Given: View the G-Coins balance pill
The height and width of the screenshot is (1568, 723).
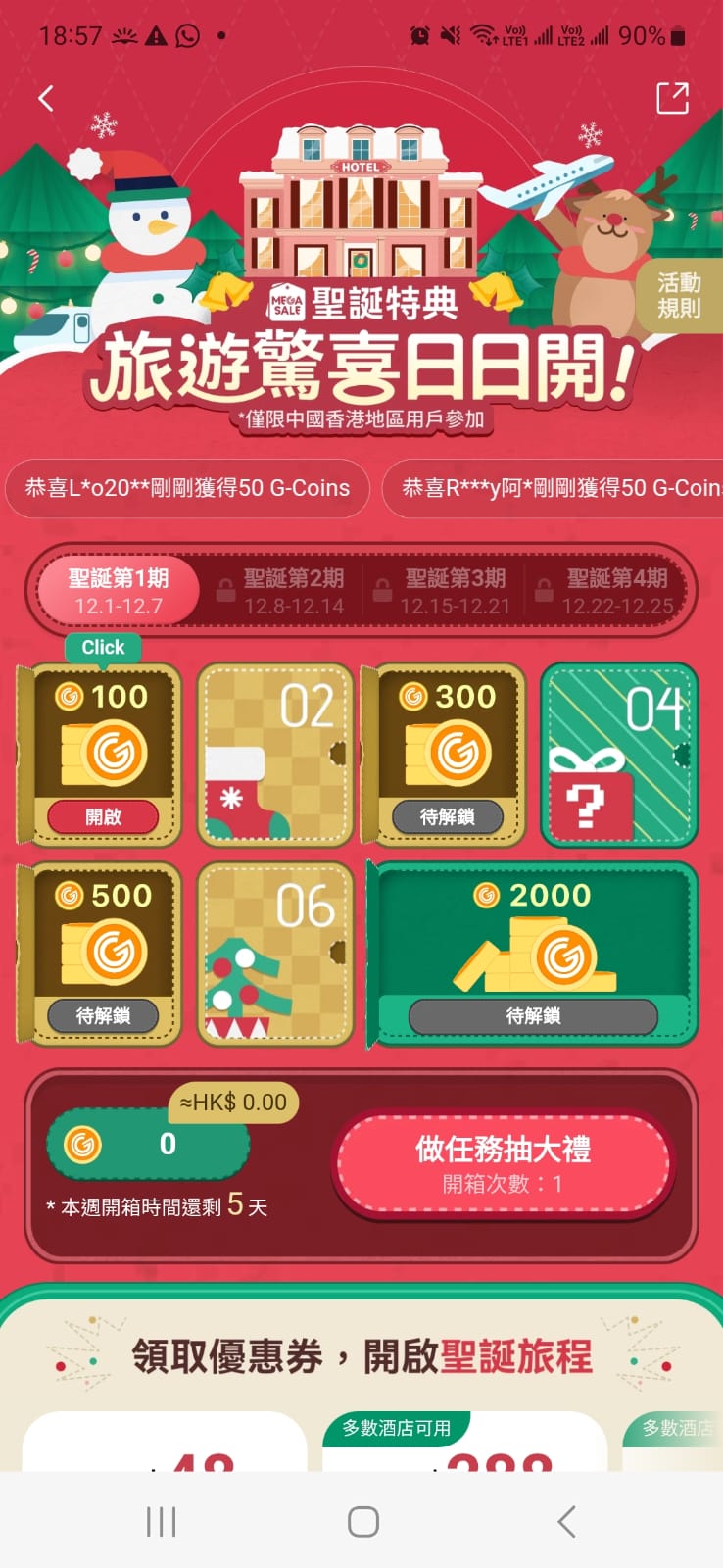Looking at the screenshot, I should click(148, 1144).
